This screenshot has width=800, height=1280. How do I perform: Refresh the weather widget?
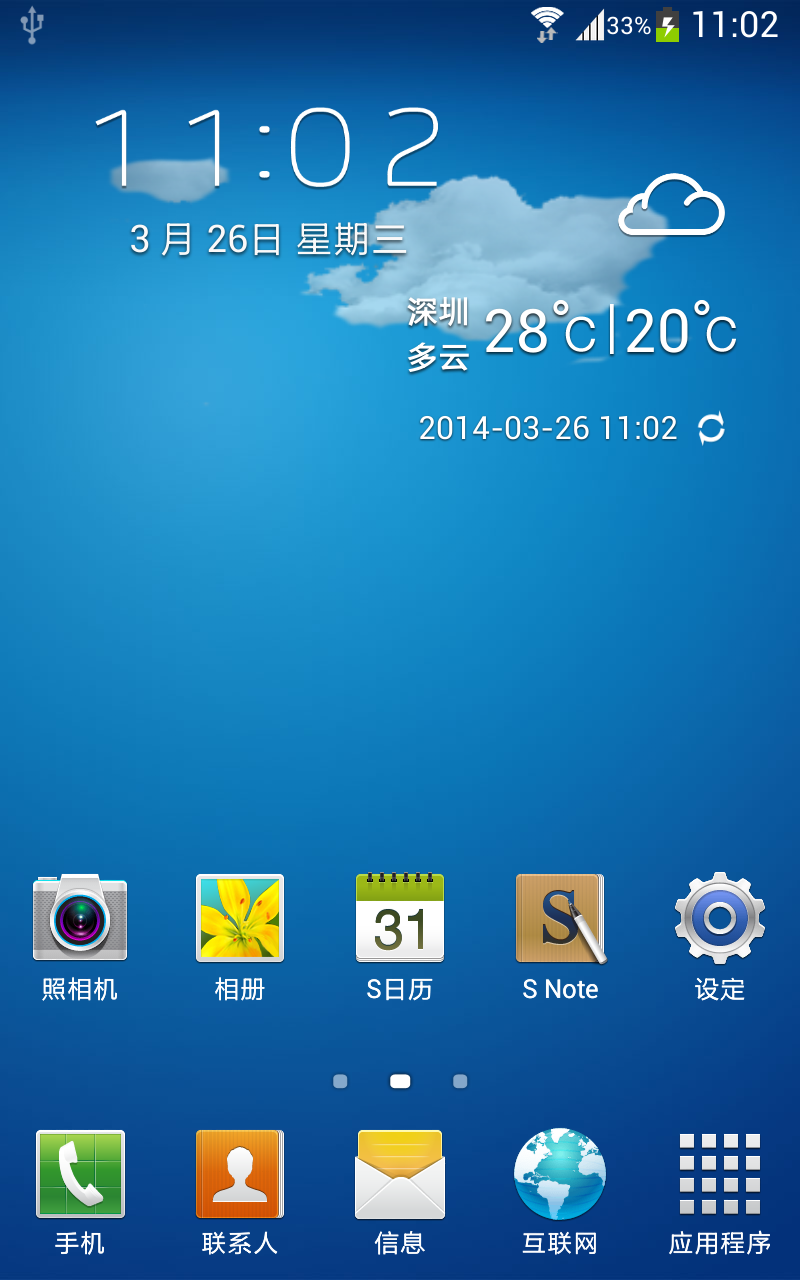(711, 428)
